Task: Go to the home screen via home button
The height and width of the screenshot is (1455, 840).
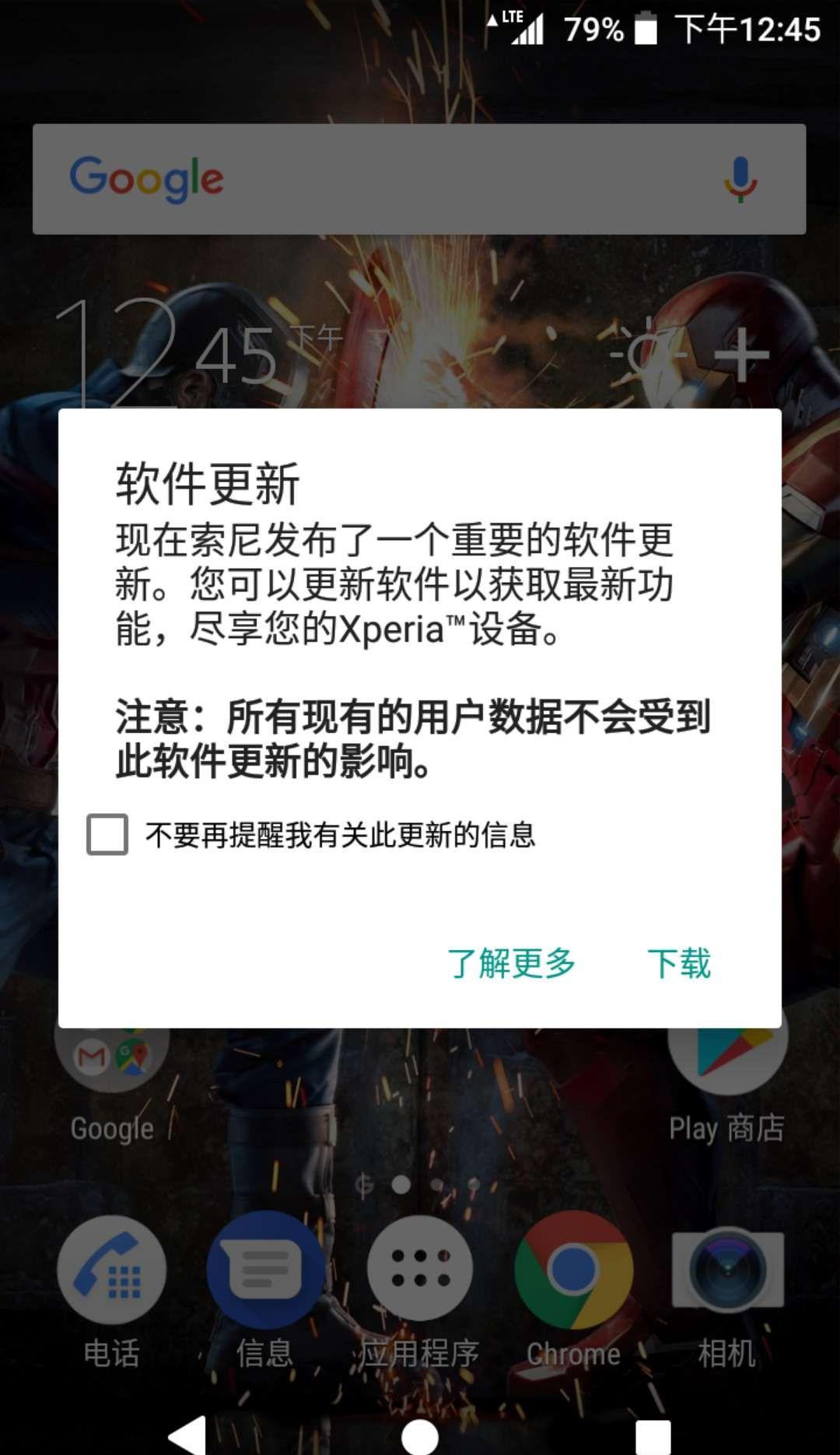Action: click(420, 1436)
